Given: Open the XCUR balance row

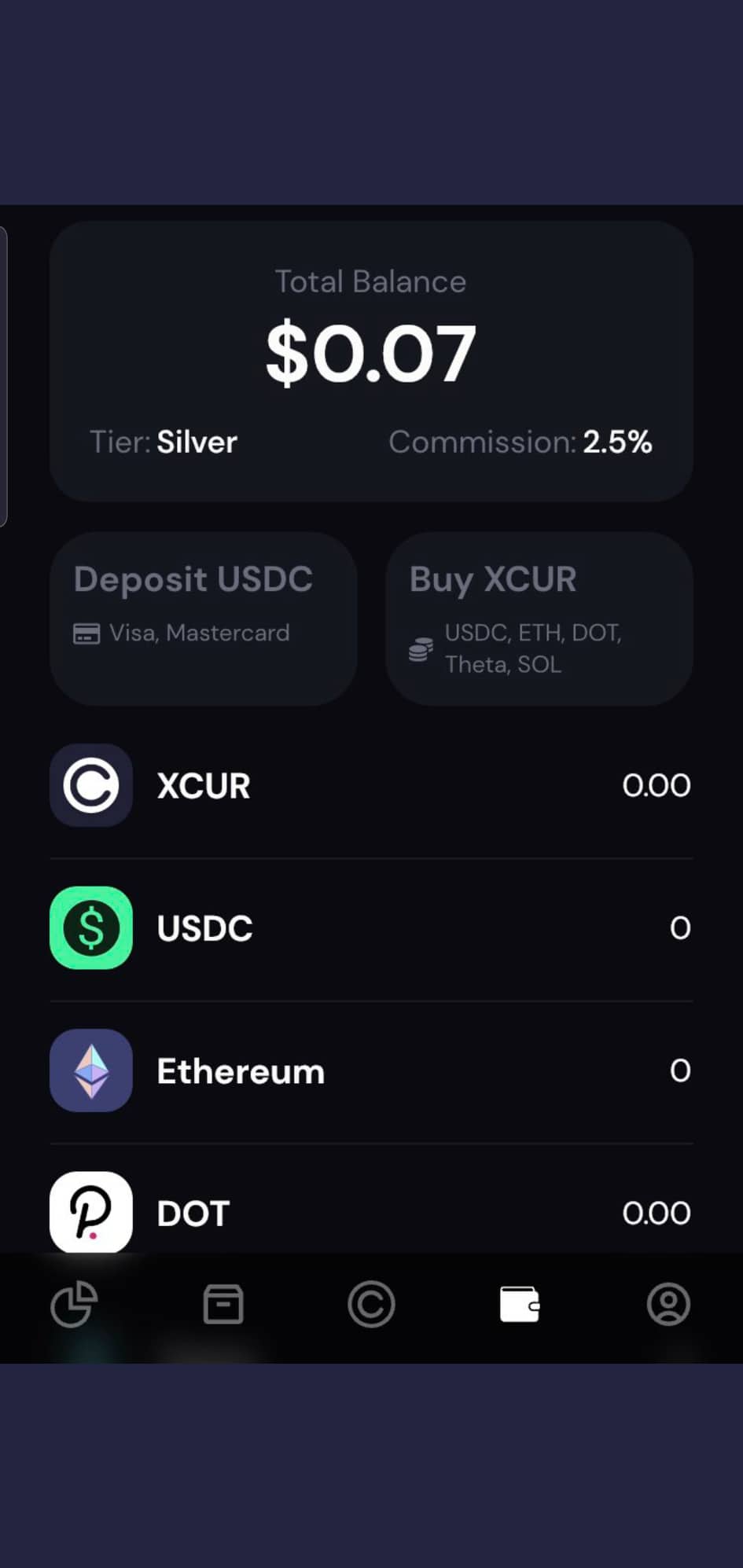Looking at the screenshot, I should pyautogui.click(x=371, y=785).
